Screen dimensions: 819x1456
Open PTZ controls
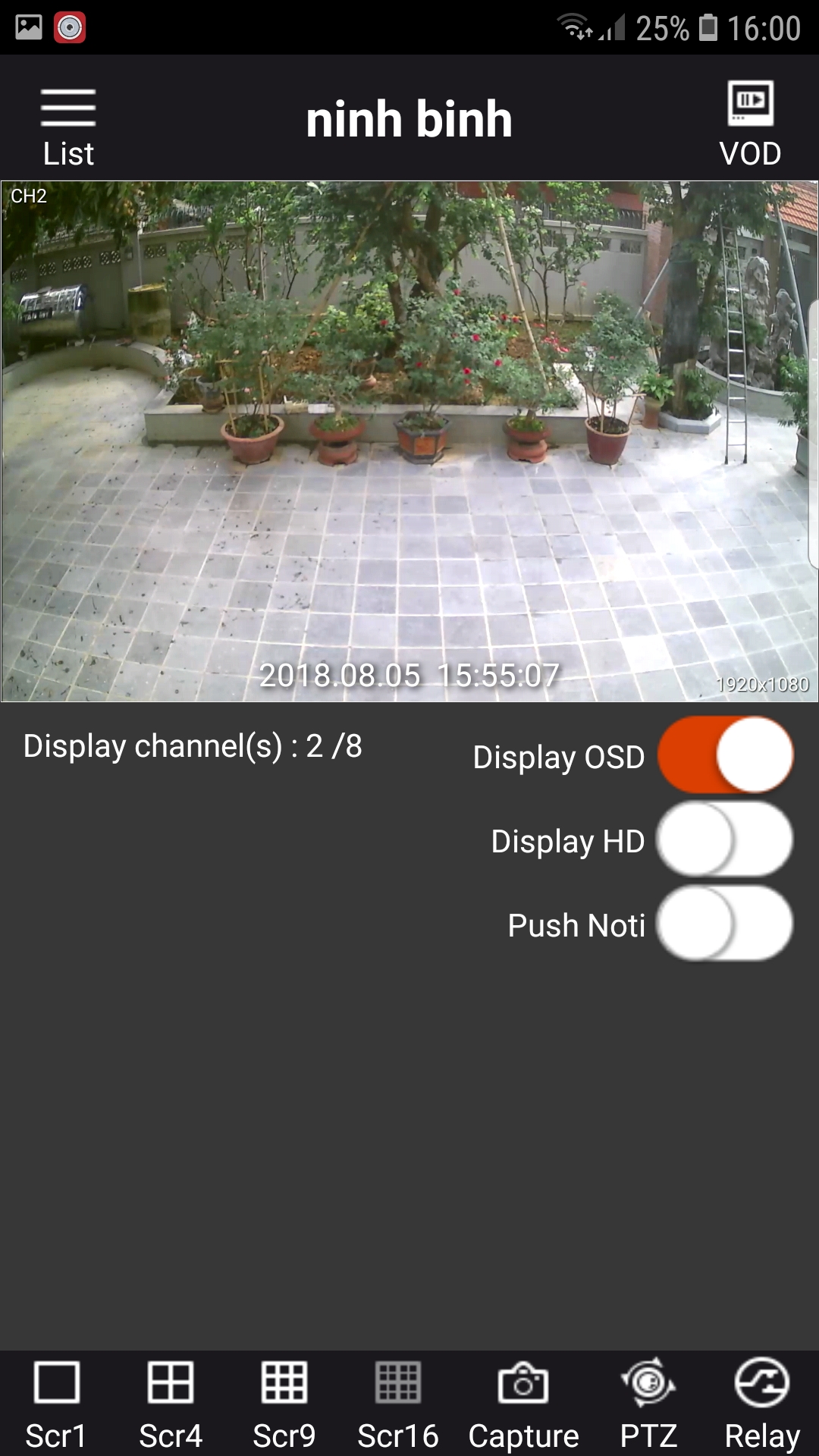(648, 1404)
